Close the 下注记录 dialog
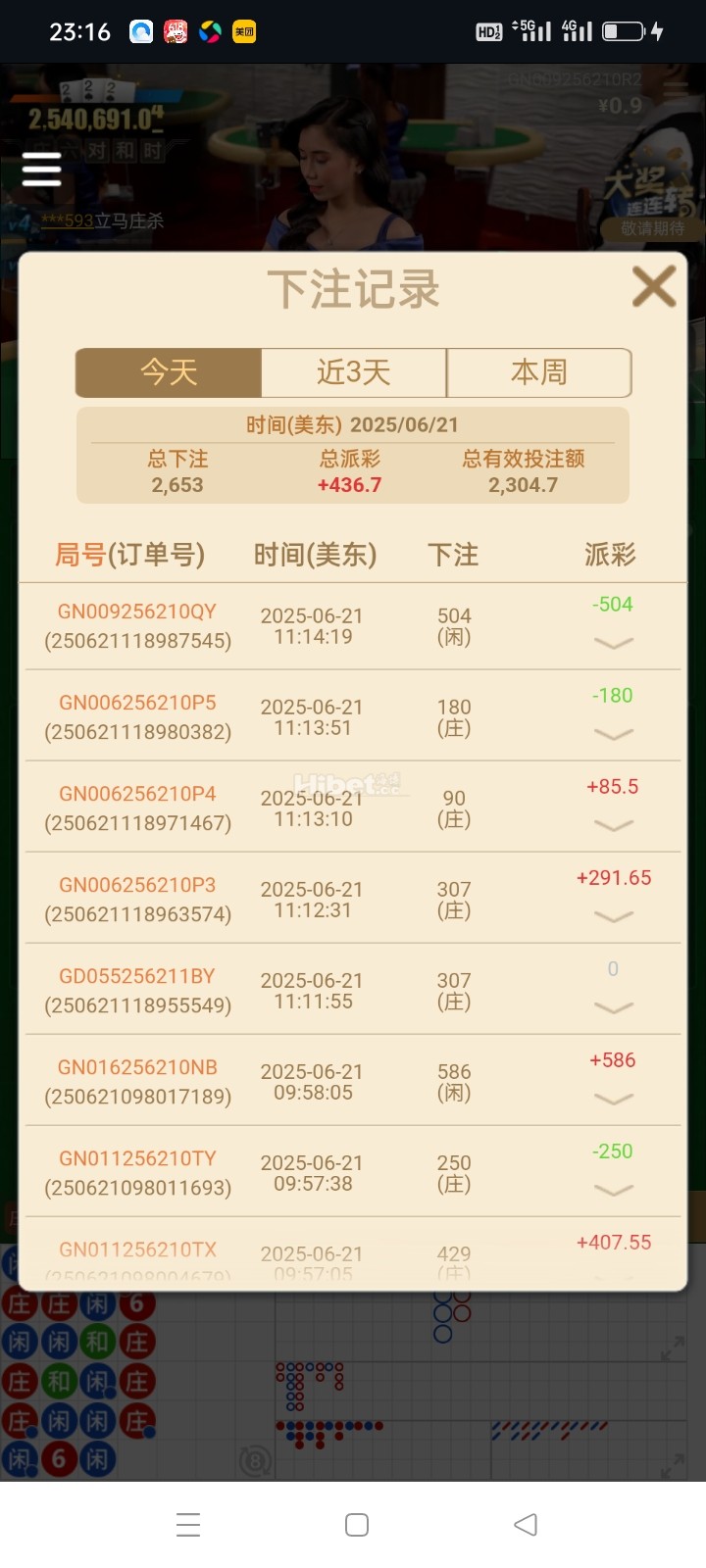Screen dimensions: 706x1568 coord(653,287)
